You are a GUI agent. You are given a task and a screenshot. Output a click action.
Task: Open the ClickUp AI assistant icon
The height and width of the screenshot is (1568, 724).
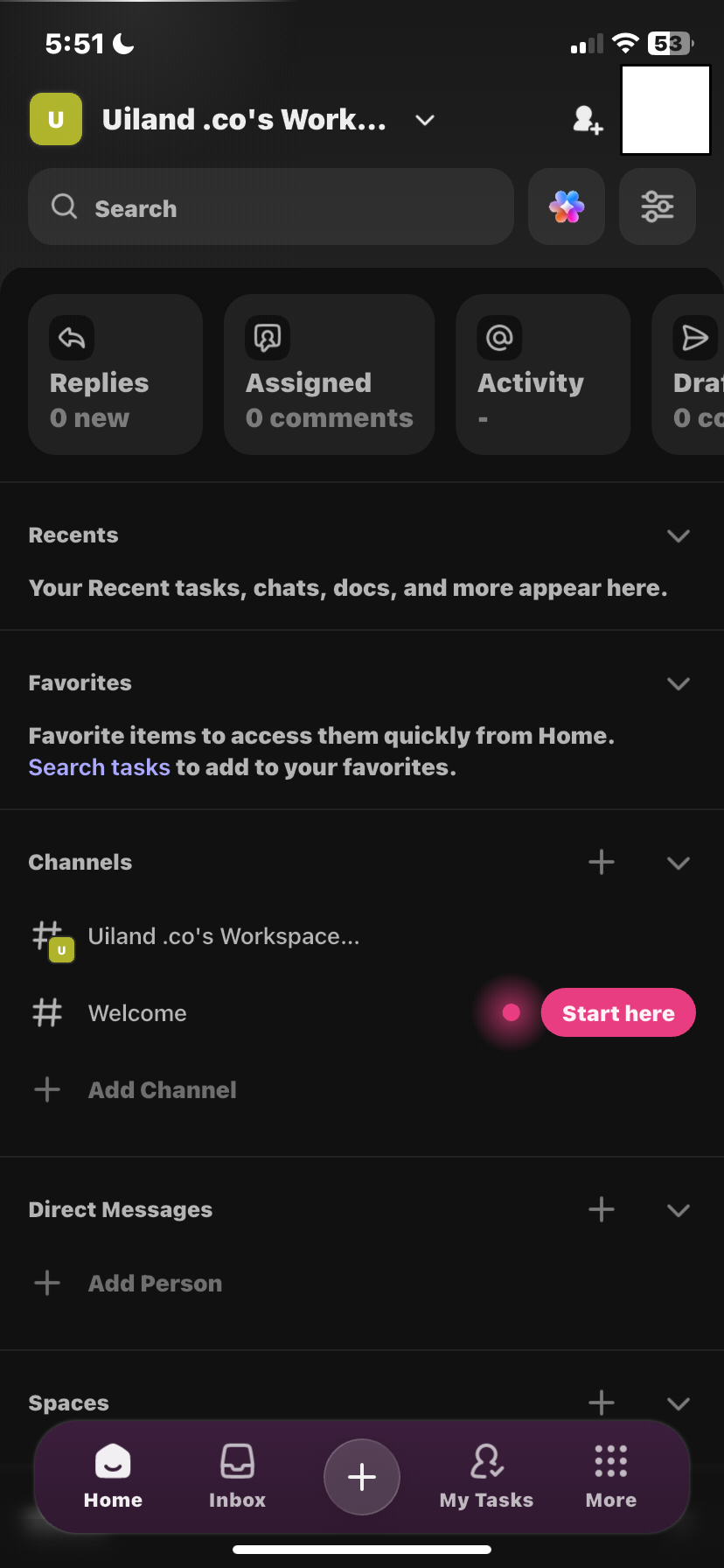pyautogui.click(x=566, y=206)
